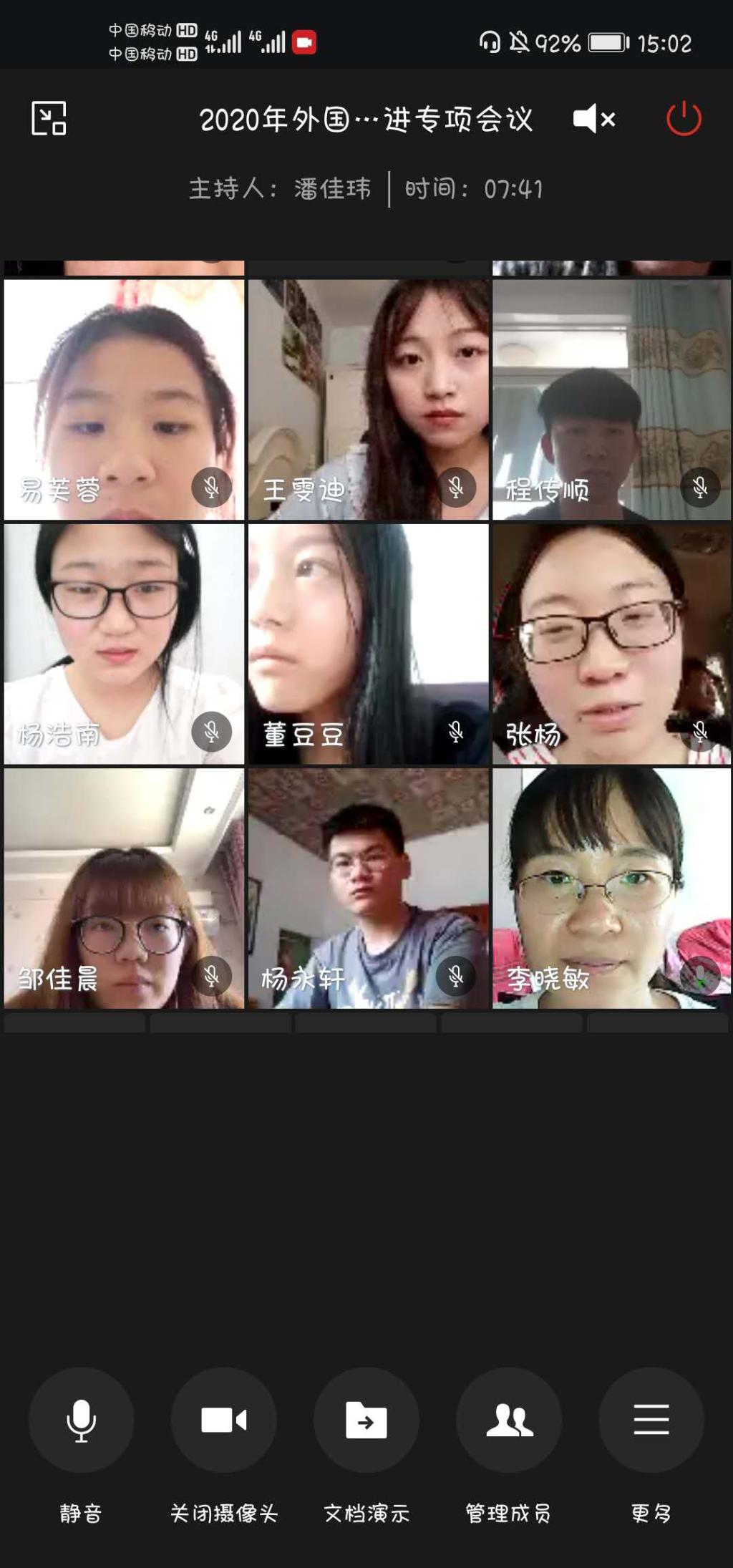The width and height of the screenshot is (733, 1568).
Task: Minimize the meeting to a floating window
Action: click(49, 118)
